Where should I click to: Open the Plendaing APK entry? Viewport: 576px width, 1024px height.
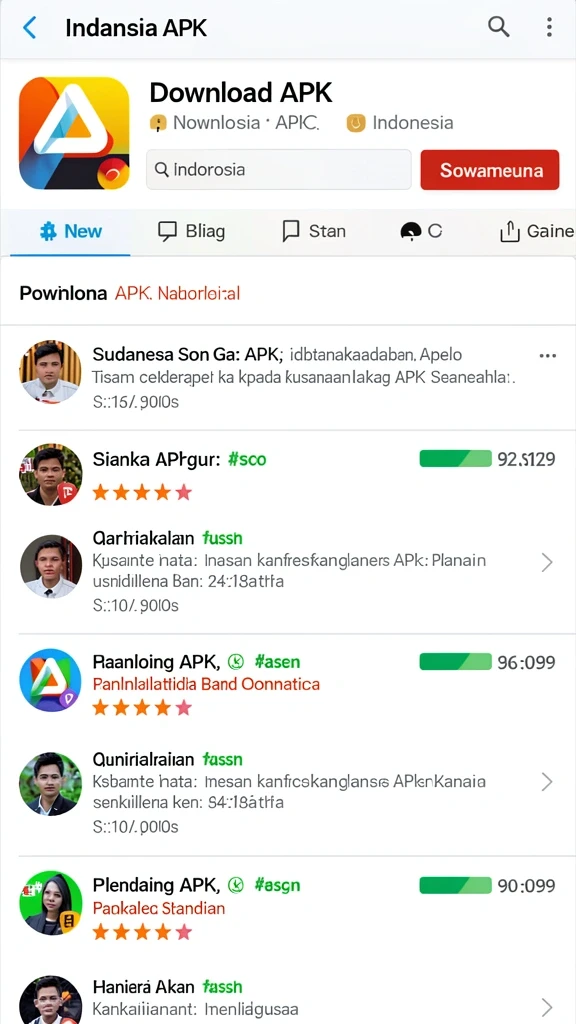287,906
